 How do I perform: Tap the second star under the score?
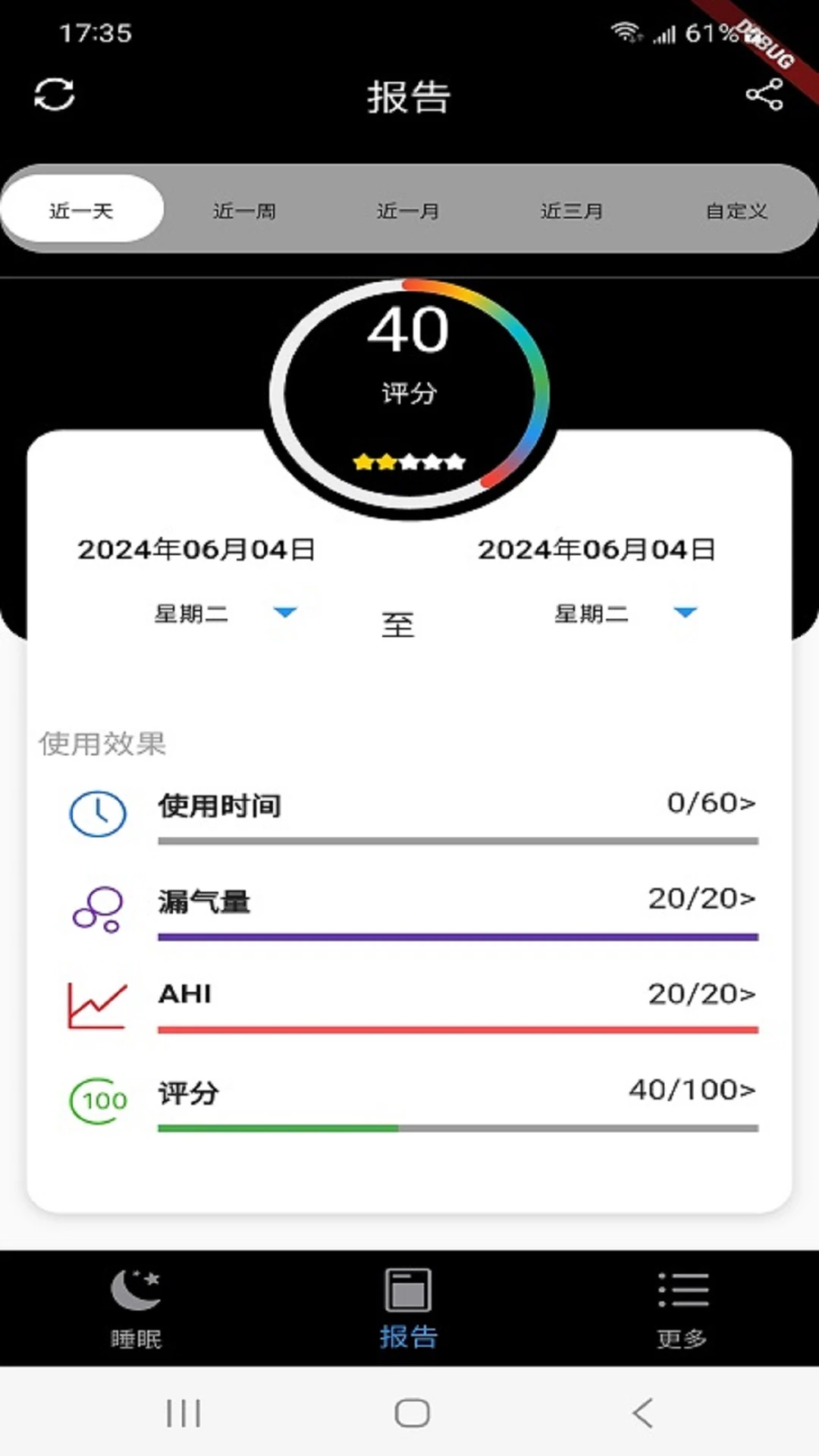click(385, 460)
